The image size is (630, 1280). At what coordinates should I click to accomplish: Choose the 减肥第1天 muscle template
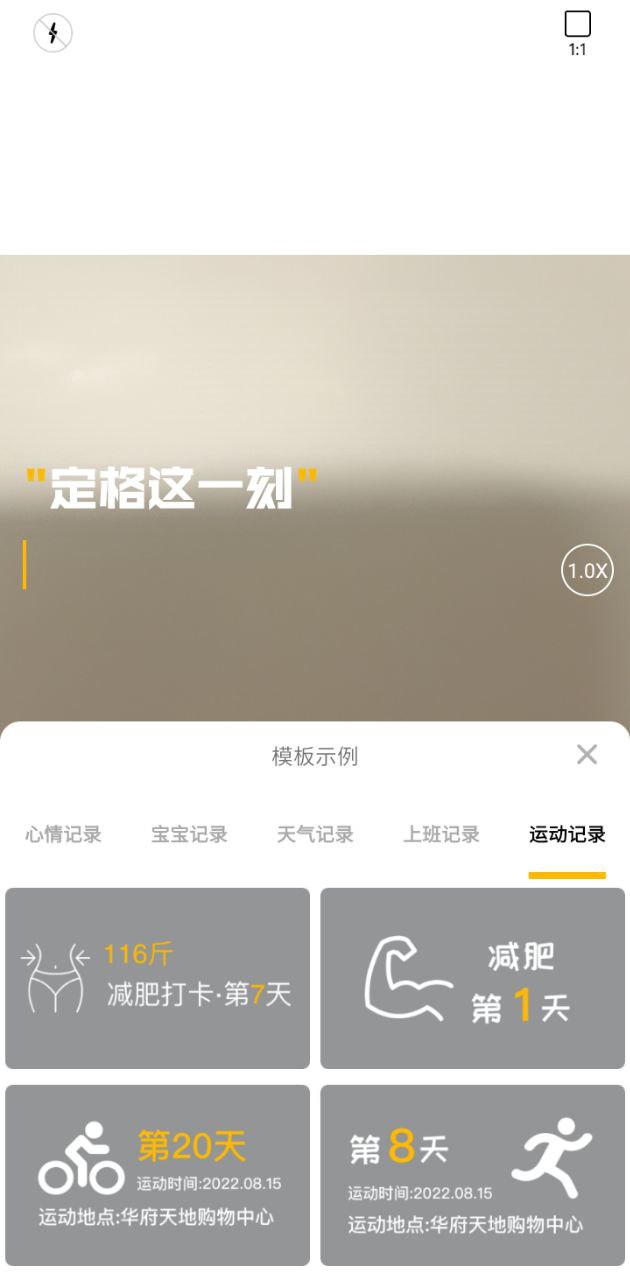click(x=472, y=978)
